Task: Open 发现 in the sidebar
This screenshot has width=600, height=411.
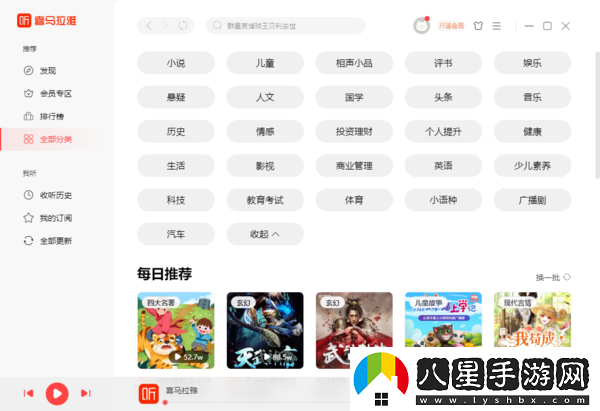Action: 47,71
